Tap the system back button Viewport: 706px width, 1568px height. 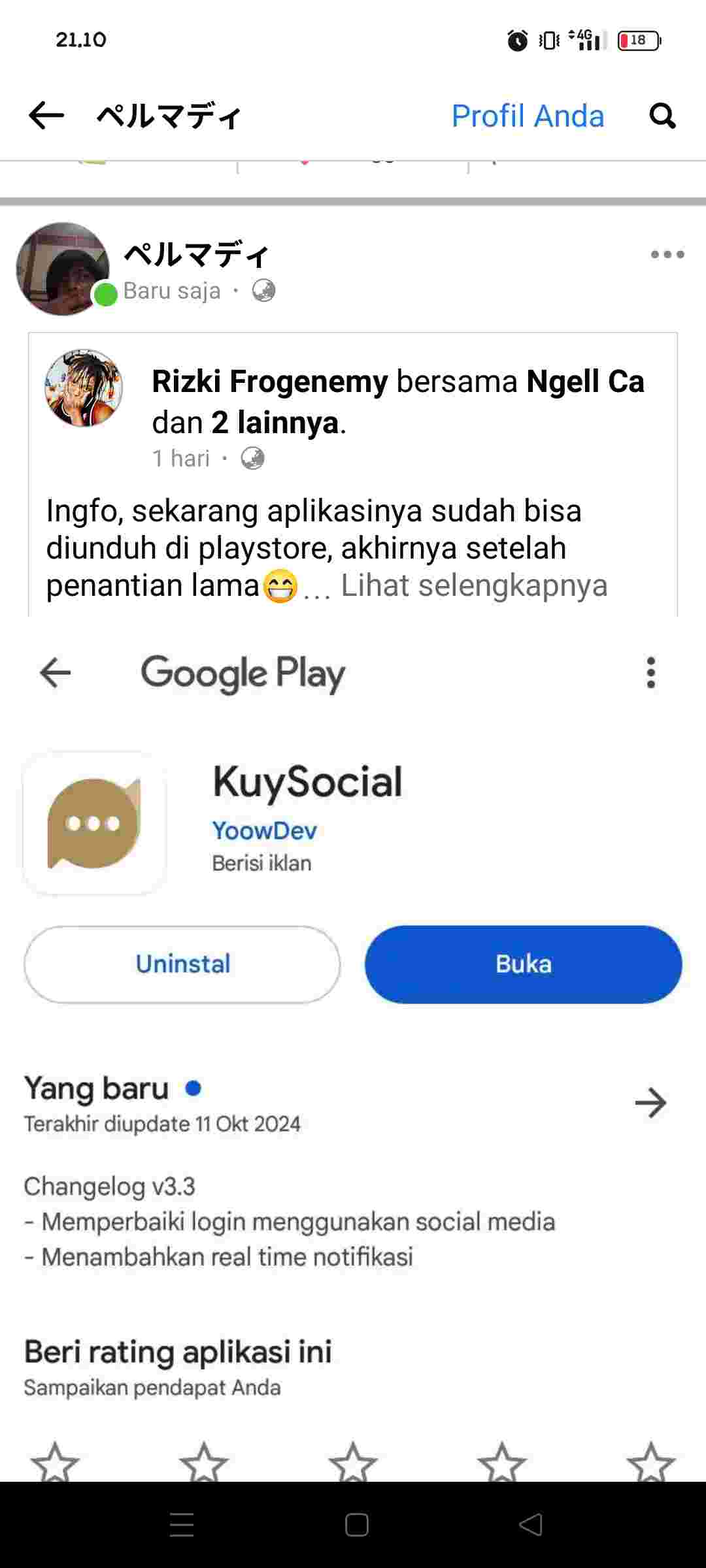[530, 1525]
